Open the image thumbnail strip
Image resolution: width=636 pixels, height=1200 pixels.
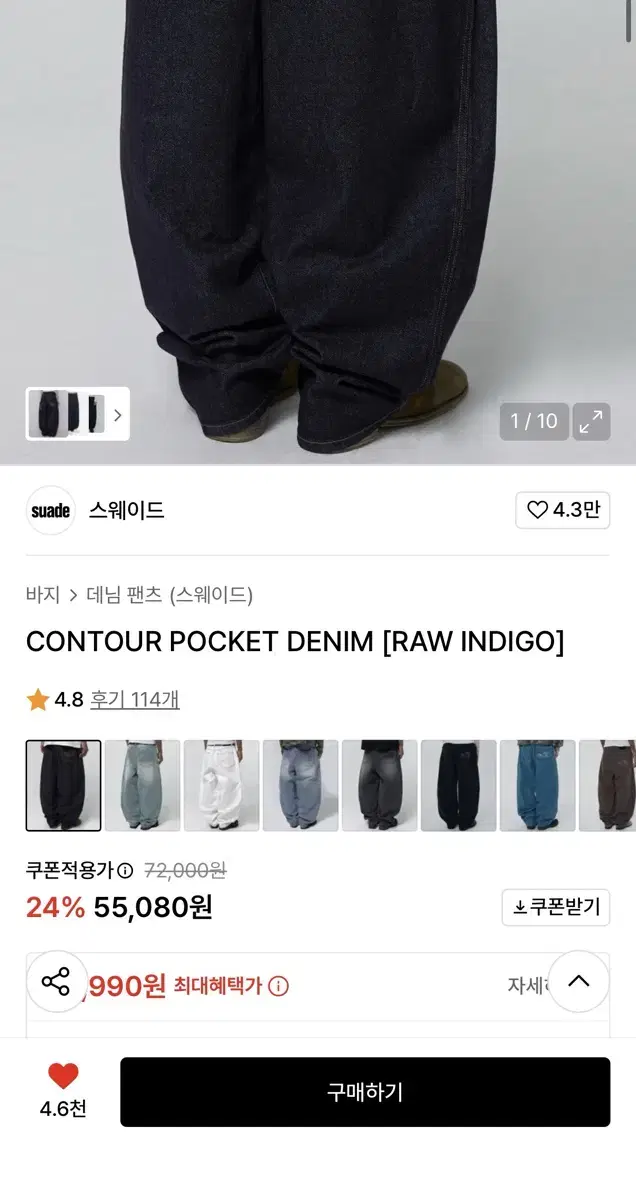[x=78, y=413]
